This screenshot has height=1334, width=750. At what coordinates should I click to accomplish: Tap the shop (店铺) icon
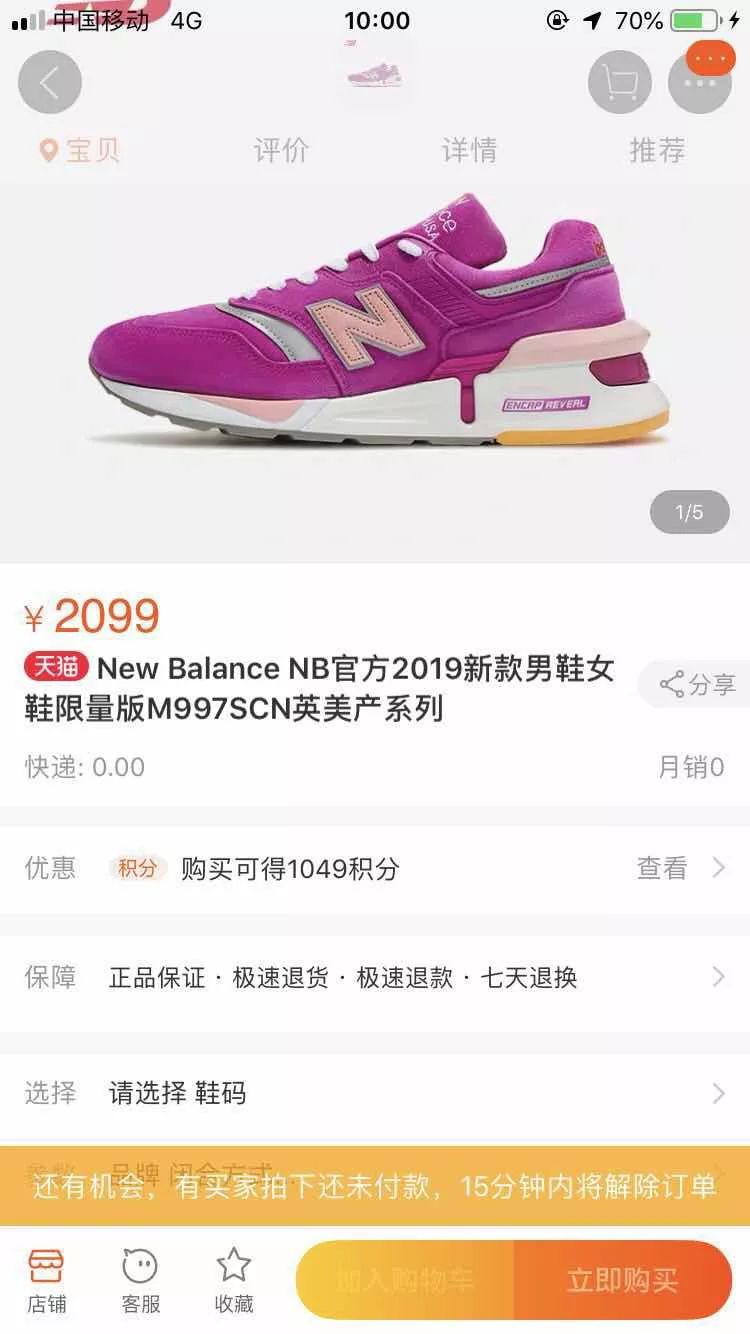click(x=47, y=1277)
